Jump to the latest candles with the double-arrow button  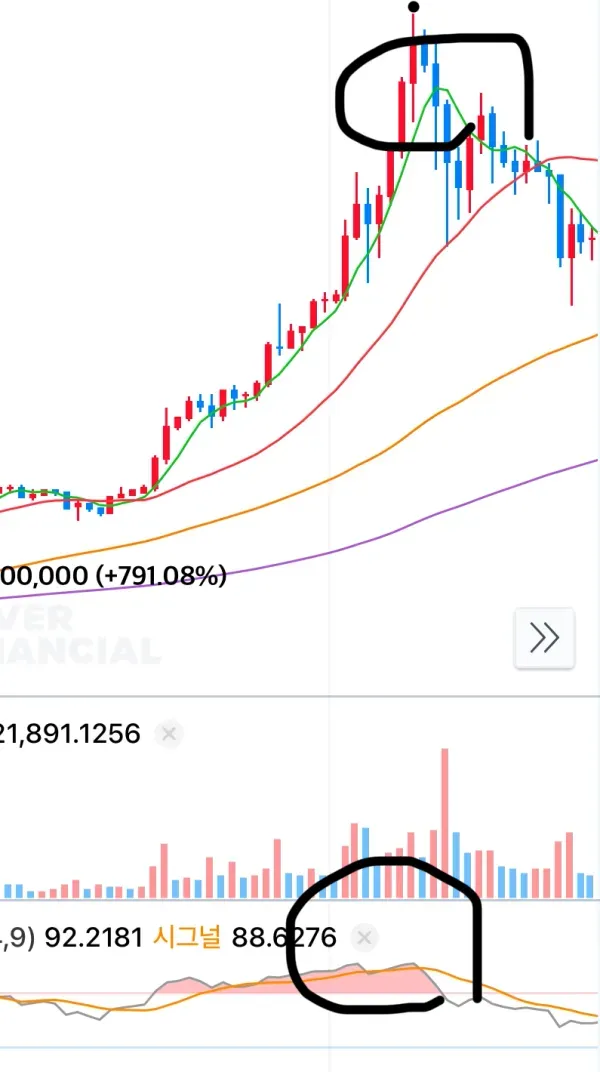coord(544,637)
